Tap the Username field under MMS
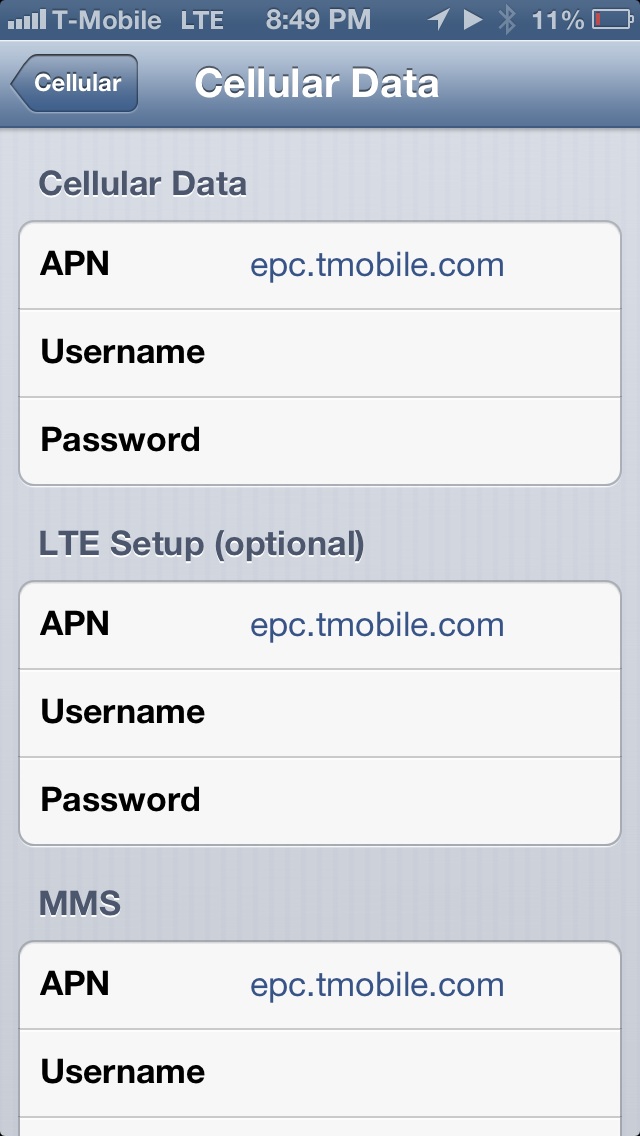Screen dimensions: 640x1136 (320, 1073)
